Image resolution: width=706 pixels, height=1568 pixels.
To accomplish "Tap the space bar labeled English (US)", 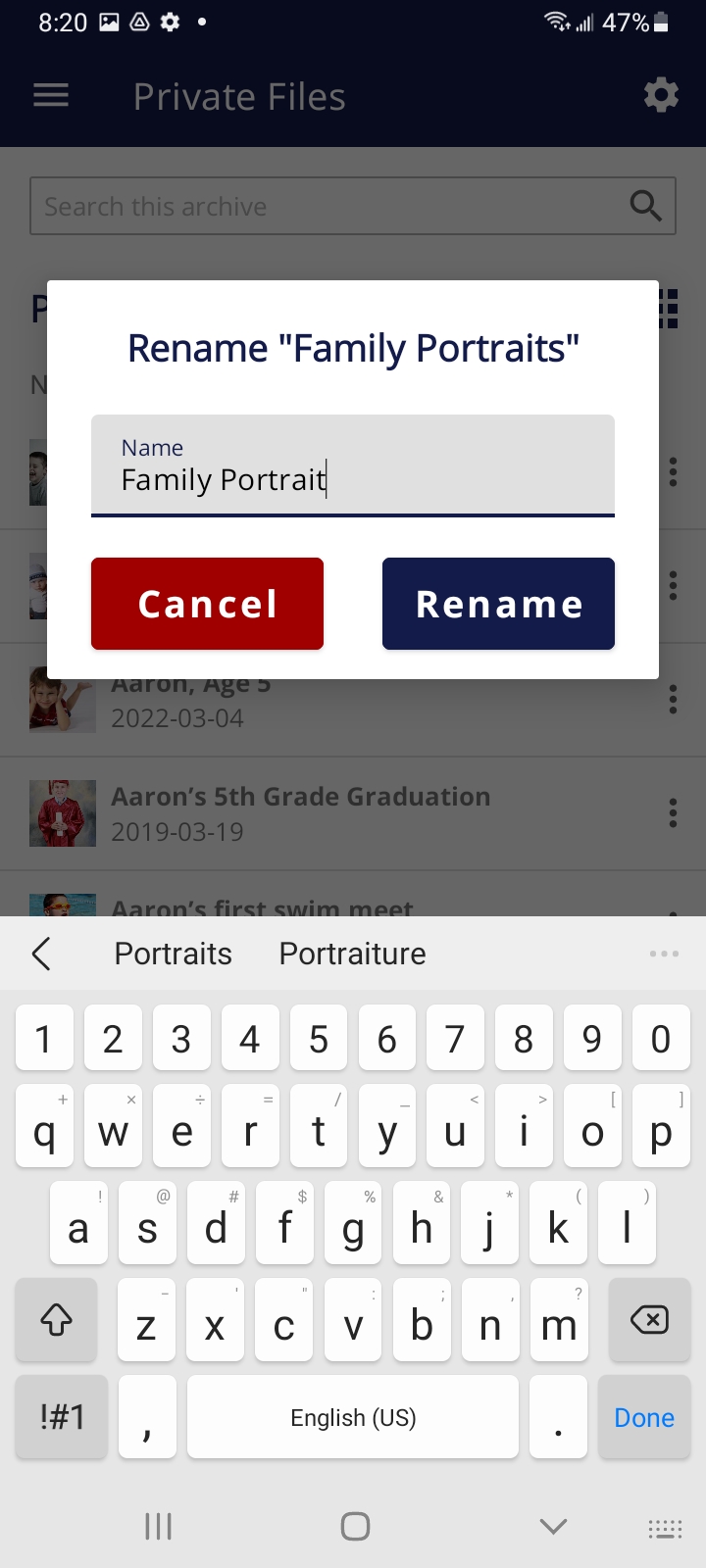I will 353,1418.
